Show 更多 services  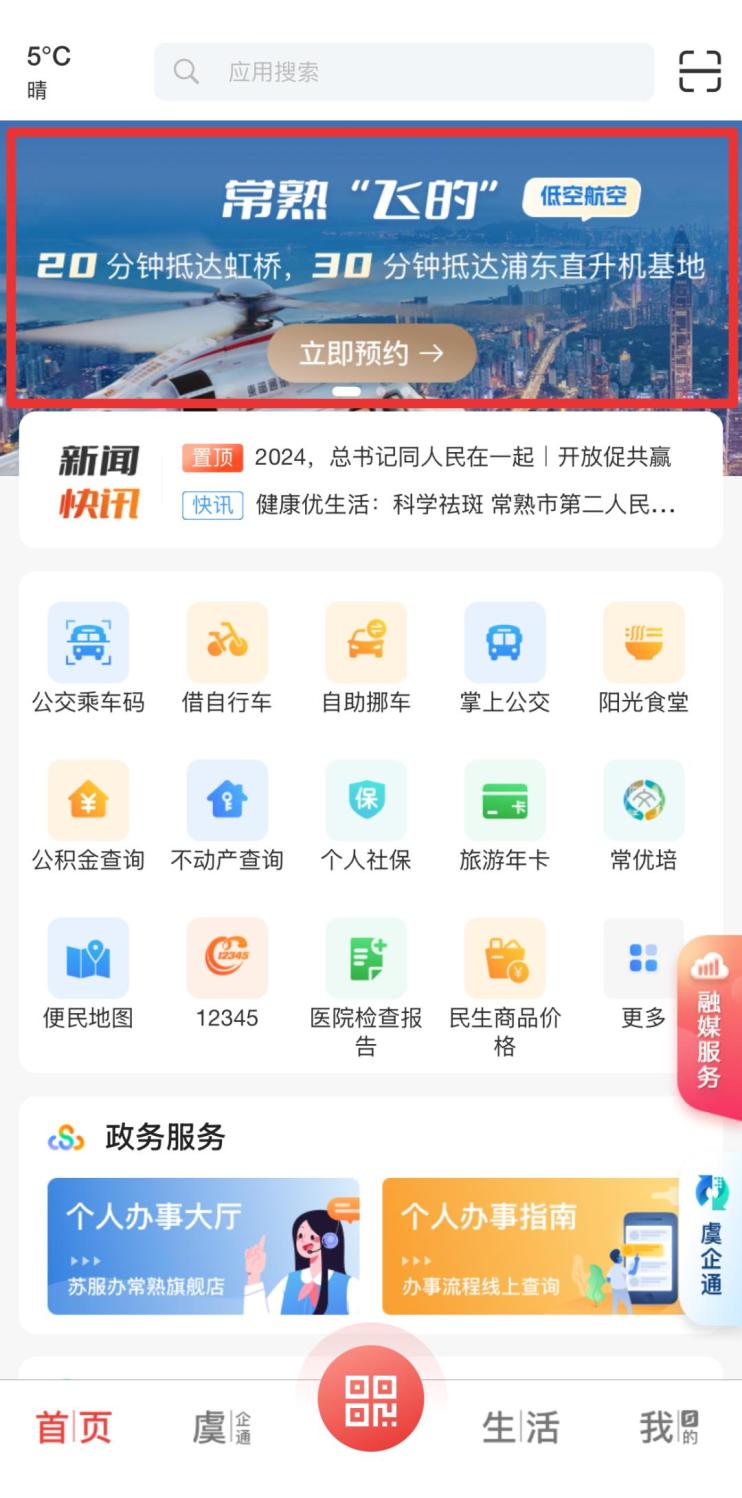(x=643, y=973)
